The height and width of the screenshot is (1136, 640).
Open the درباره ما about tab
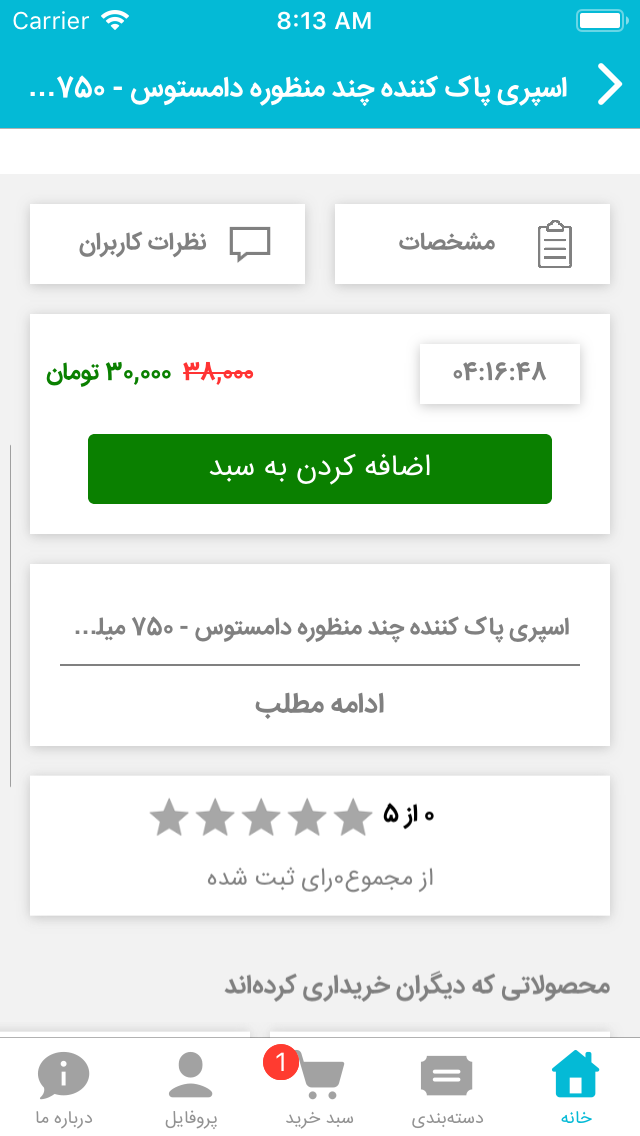click(x=64, y=1088)
